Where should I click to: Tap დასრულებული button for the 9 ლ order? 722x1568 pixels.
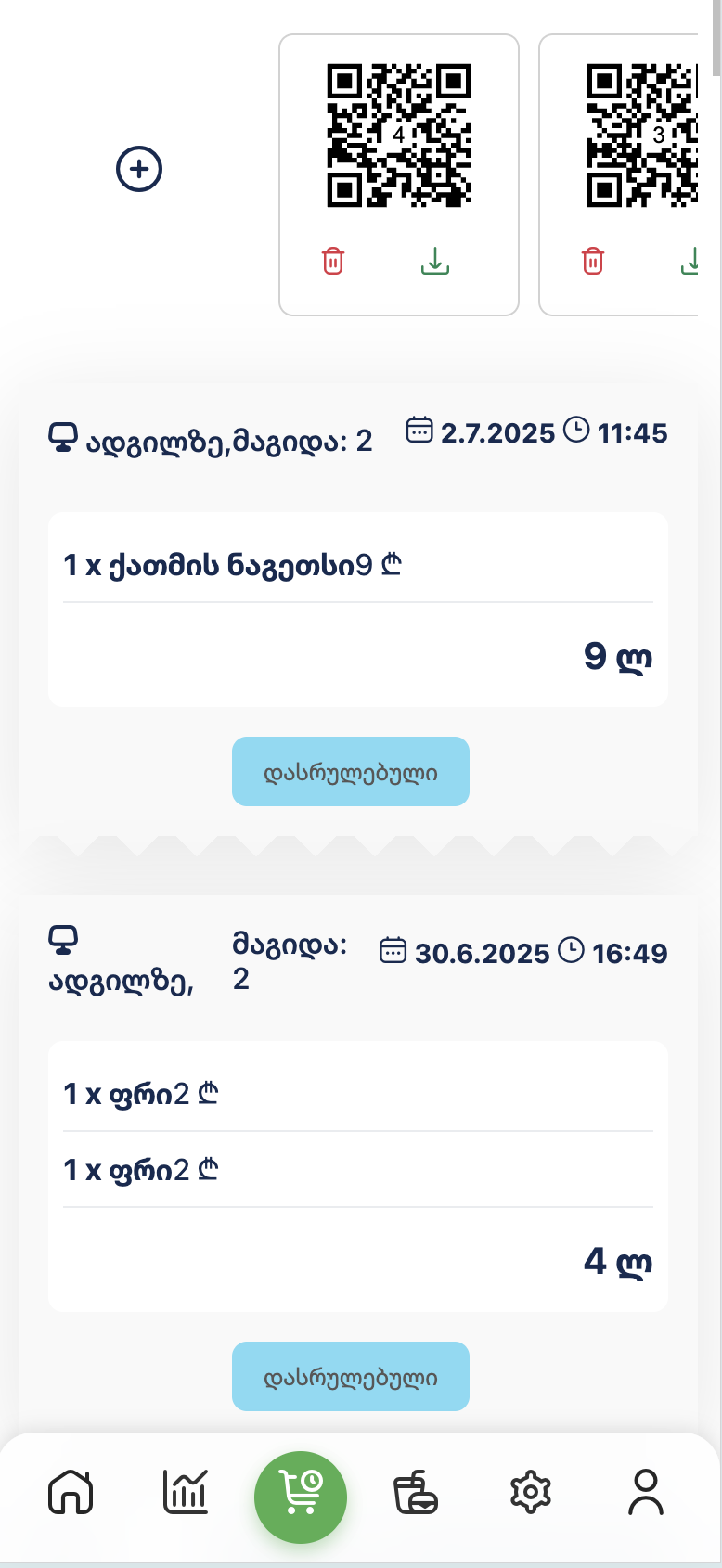point(351,771)
